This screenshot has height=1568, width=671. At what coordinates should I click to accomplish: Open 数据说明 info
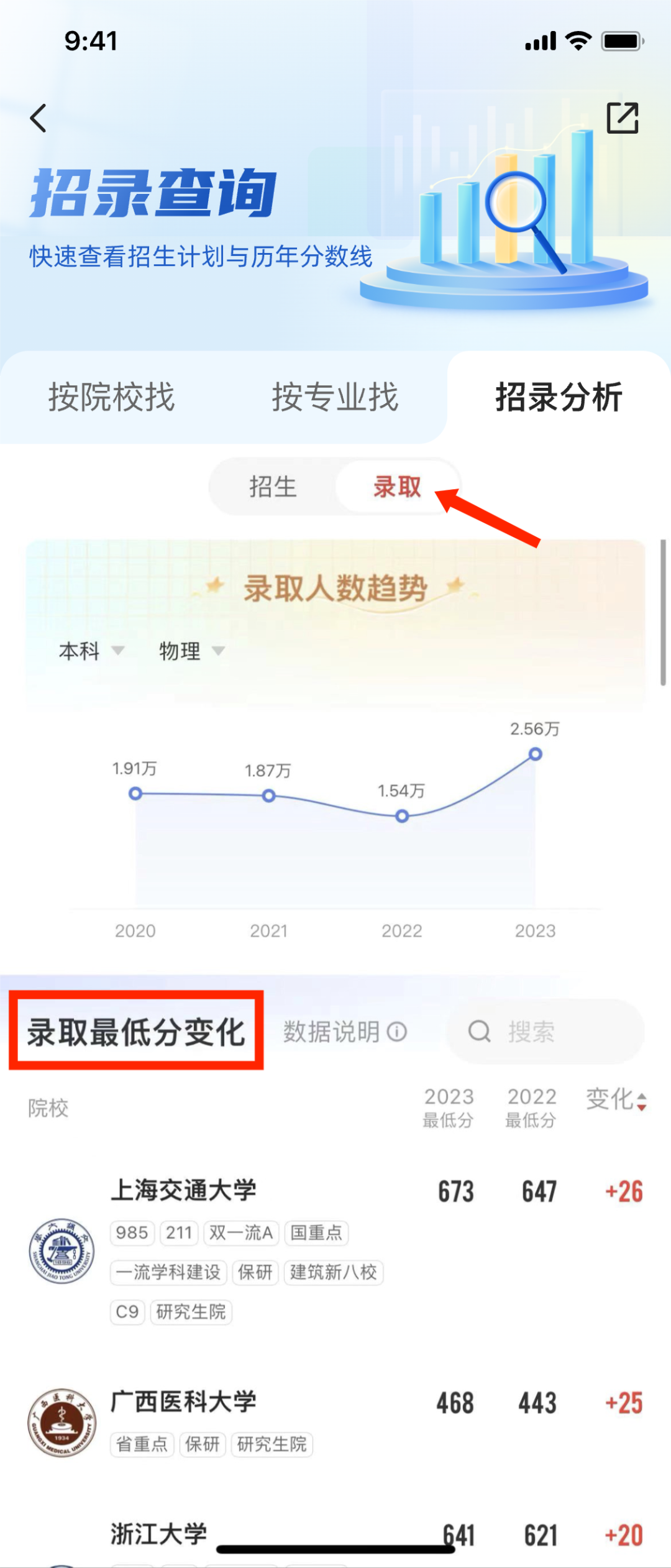point(345,1032)
